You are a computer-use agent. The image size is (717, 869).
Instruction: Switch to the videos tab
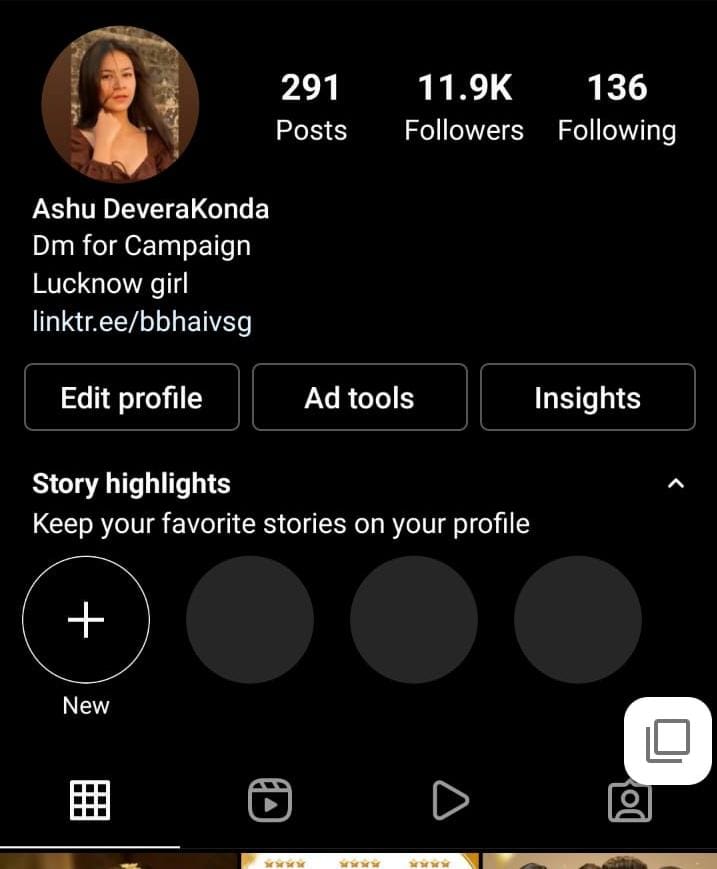pyautogui.click(x=450, y=800)
